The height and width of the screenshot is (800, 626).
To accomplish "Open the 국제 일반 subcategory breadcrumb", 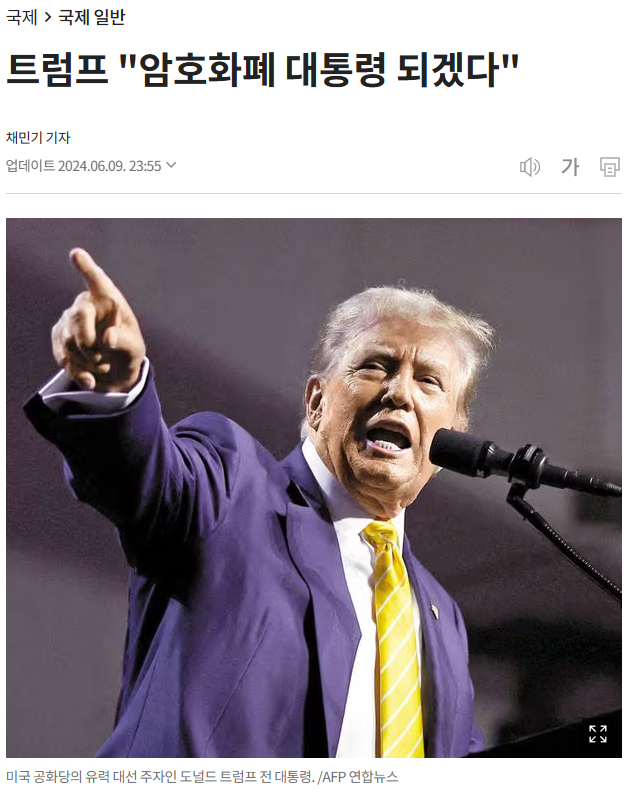I will (92, 16).
